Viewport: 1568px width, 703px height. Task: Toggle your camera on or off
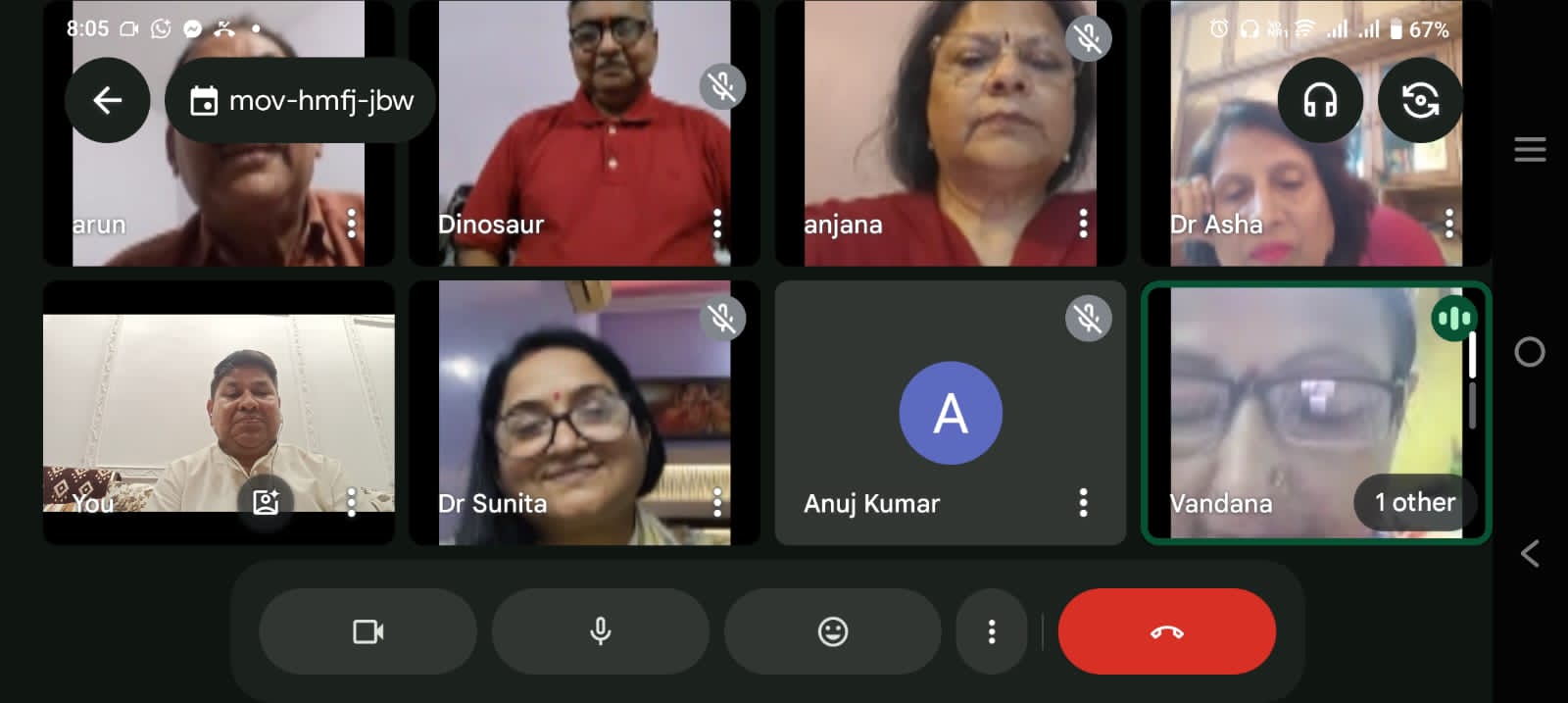[x=367, y=631]
